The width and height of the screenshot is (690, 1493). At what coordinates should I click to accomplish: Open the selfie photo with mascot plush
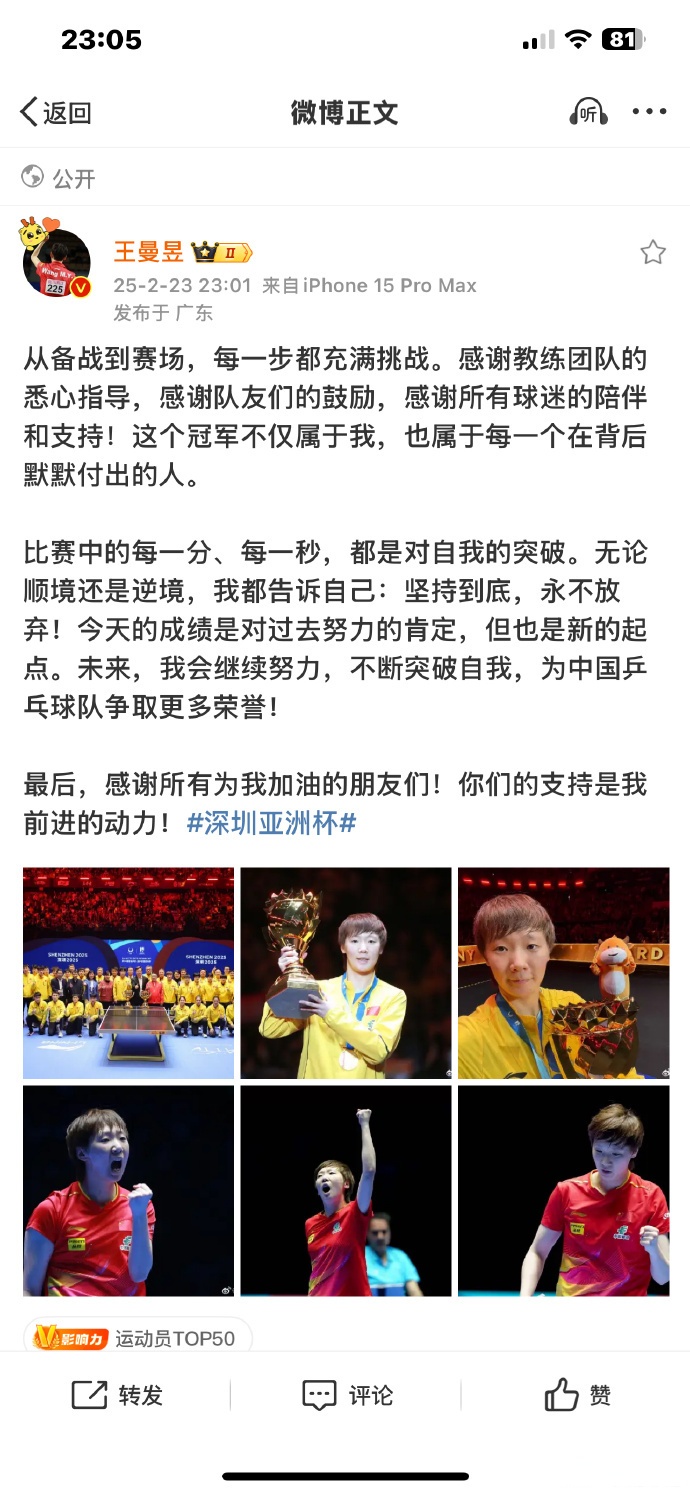[x=563, y=972]
